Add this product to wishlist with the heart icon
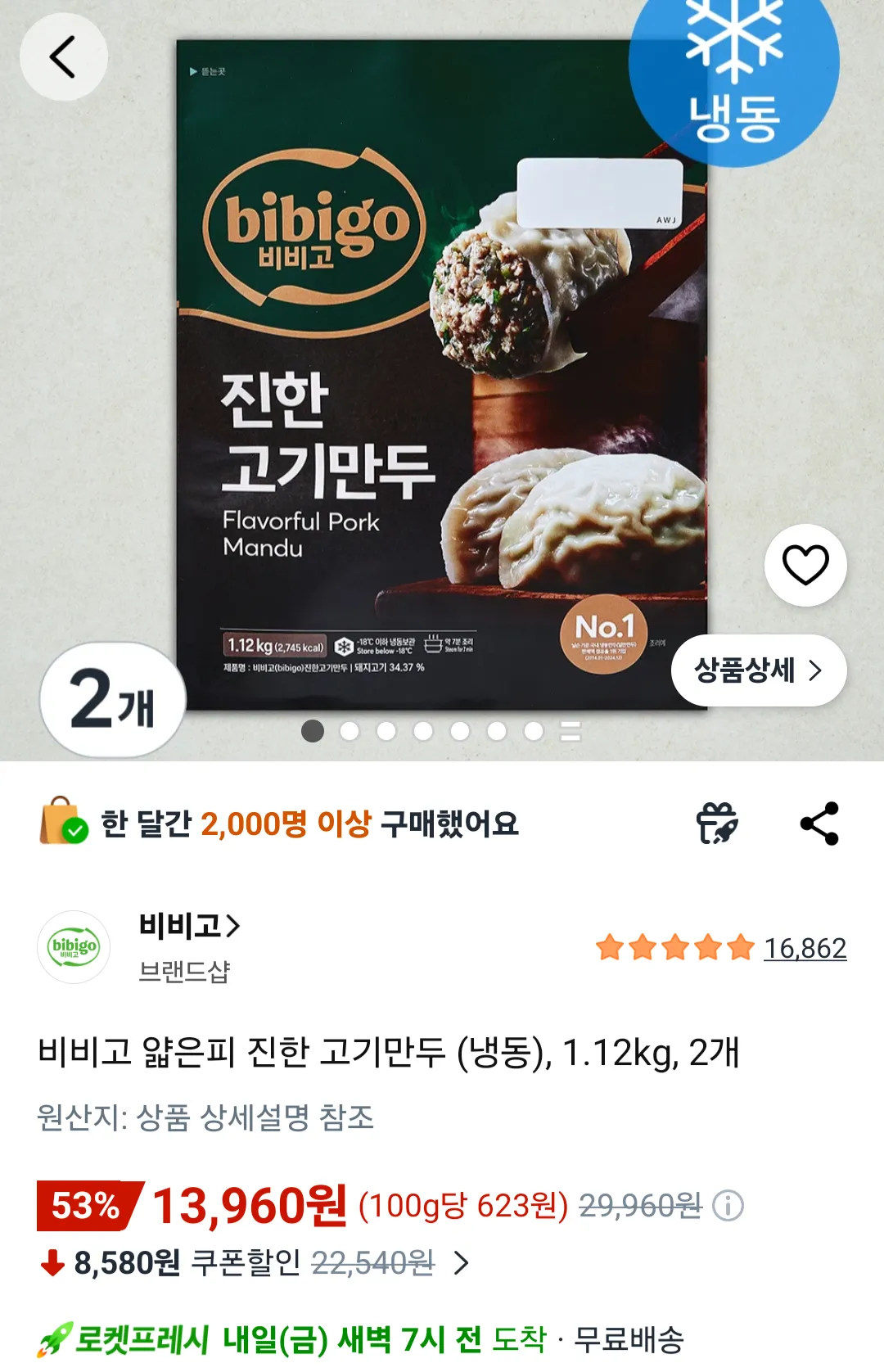Screen dimensions: 884x1372 point(805,565)
